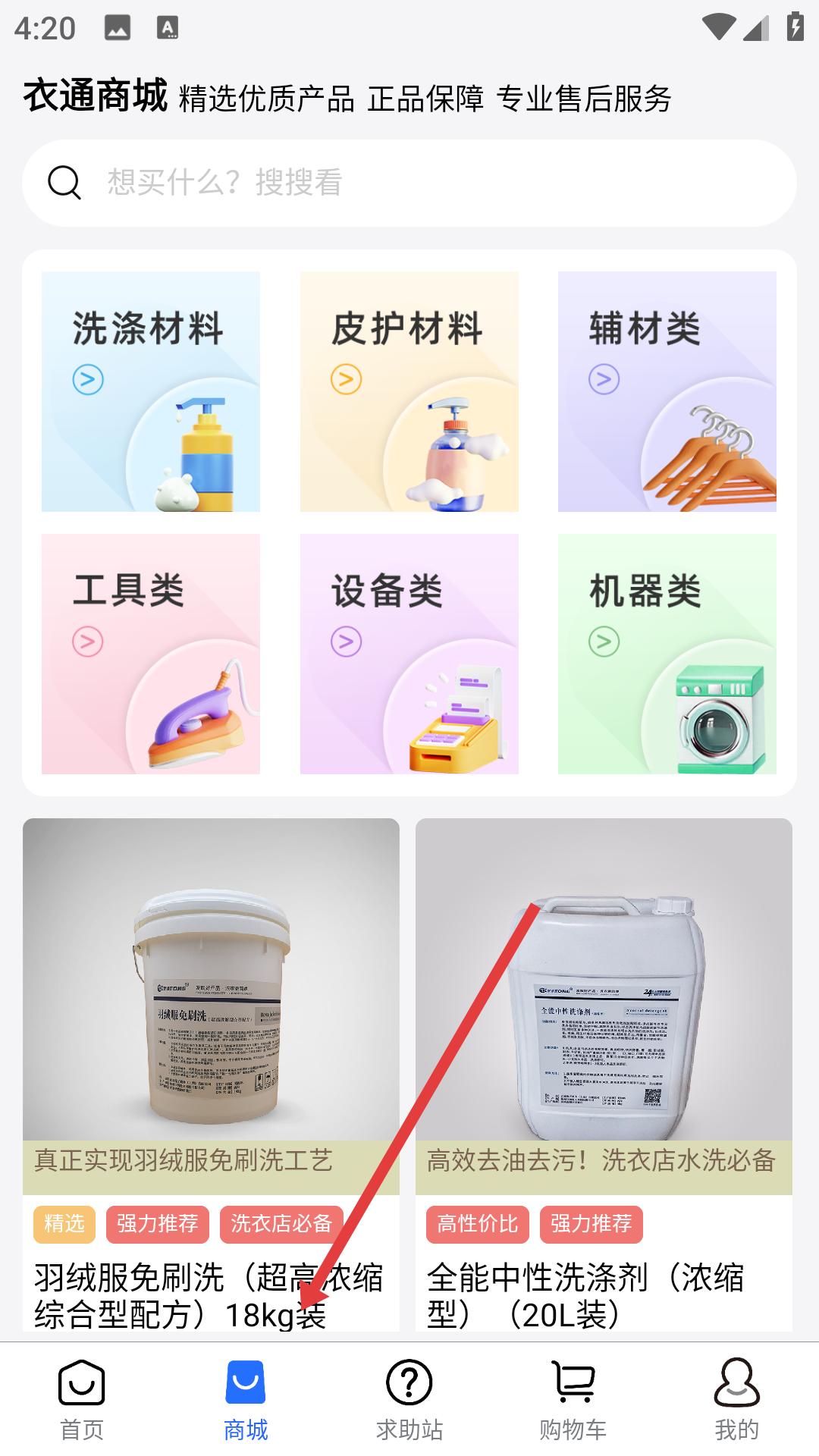Go to the 首页 tab
Viewport: 819px width, 1456px height.
tap(82, 1400)
